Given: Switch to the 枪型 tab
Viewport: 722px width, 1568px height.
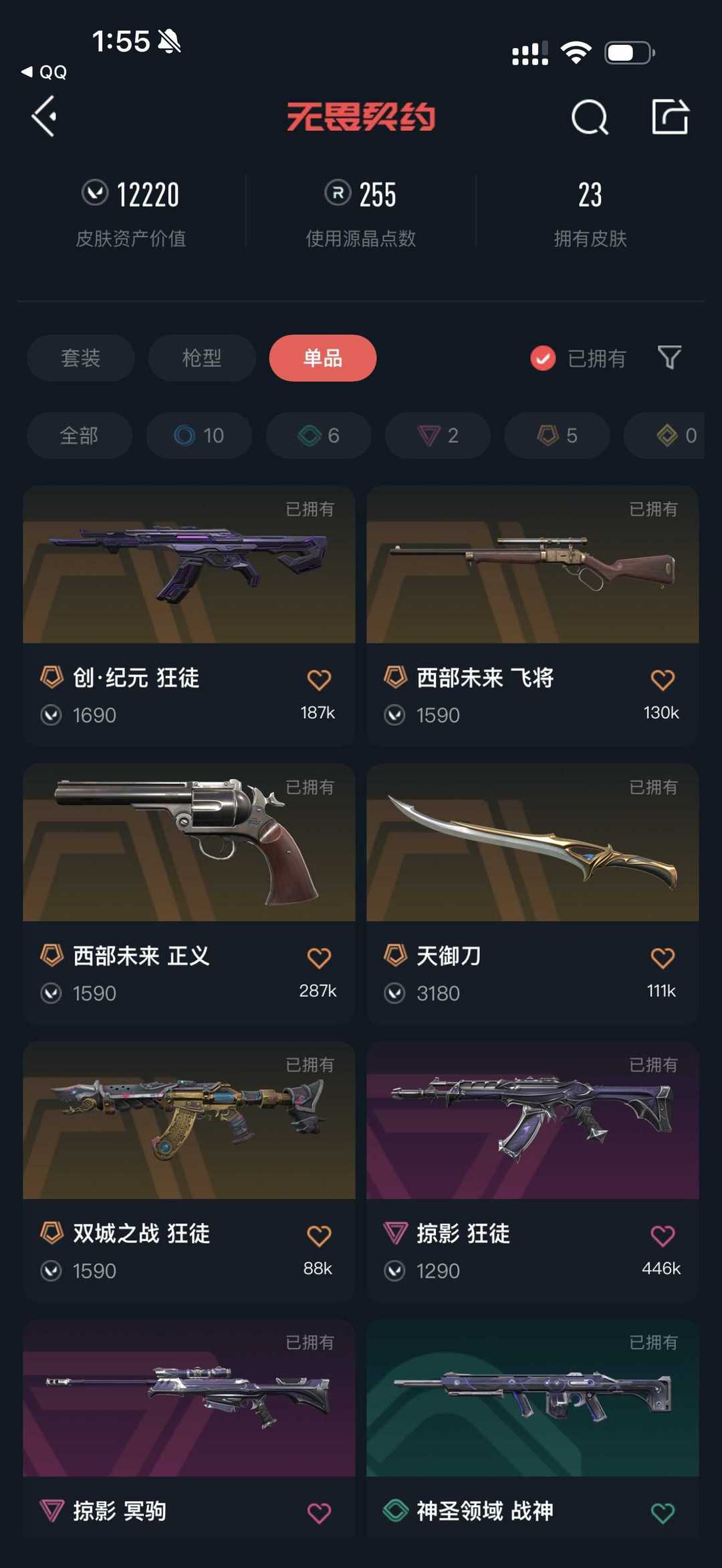Looking at the screenshot, I should pos(202,358).
